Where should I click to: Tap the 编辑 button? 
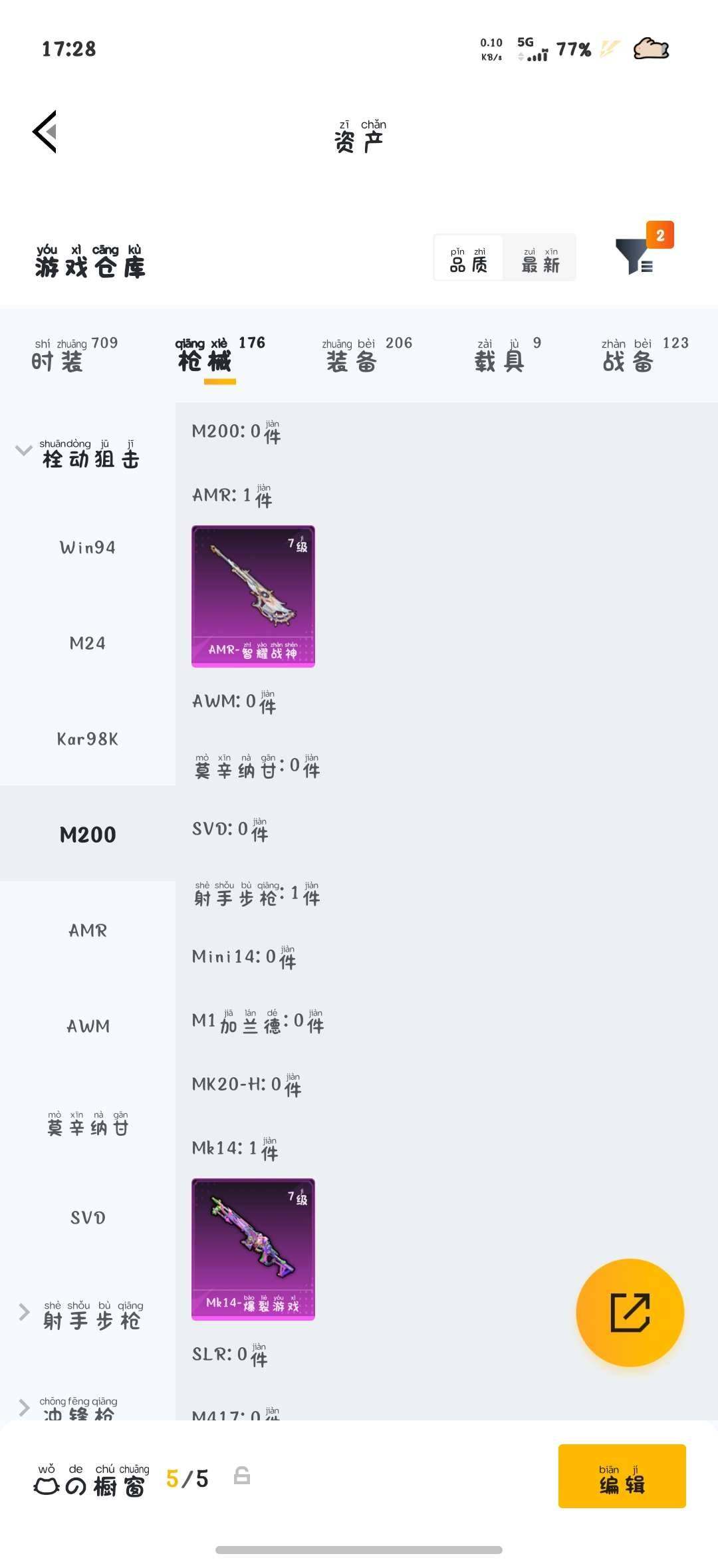click(622, 1477)
